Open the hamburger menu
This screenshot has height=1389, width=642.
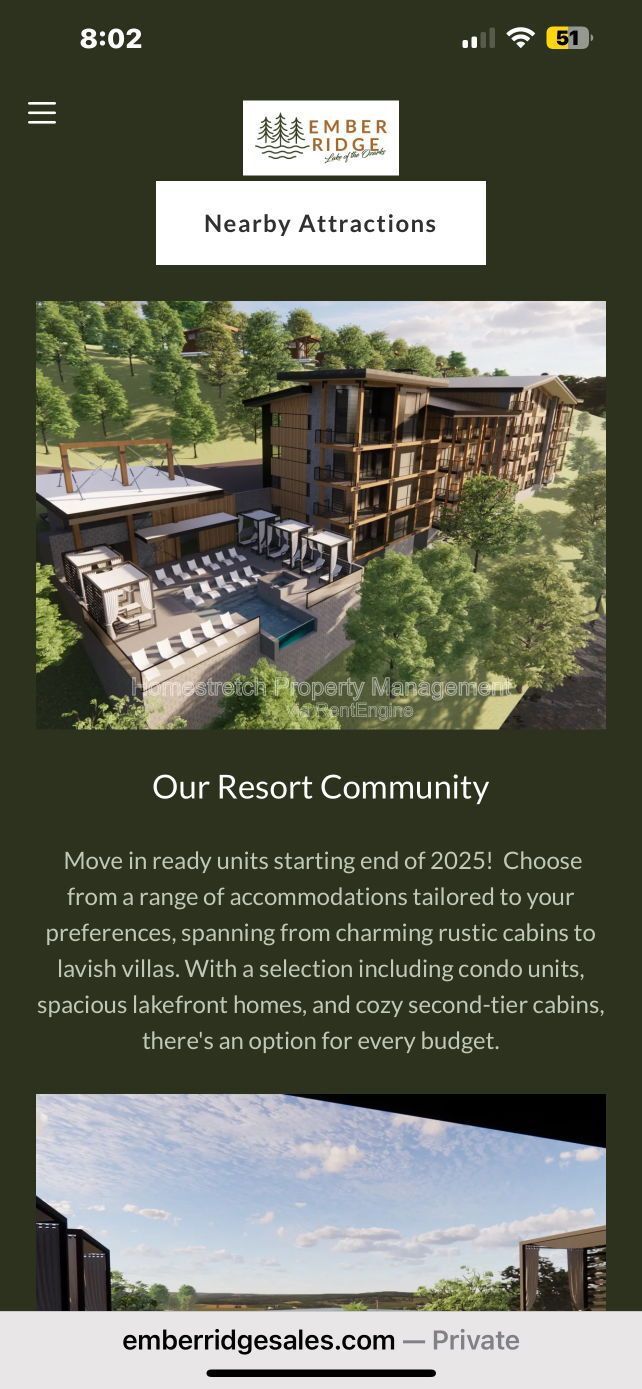42,113
